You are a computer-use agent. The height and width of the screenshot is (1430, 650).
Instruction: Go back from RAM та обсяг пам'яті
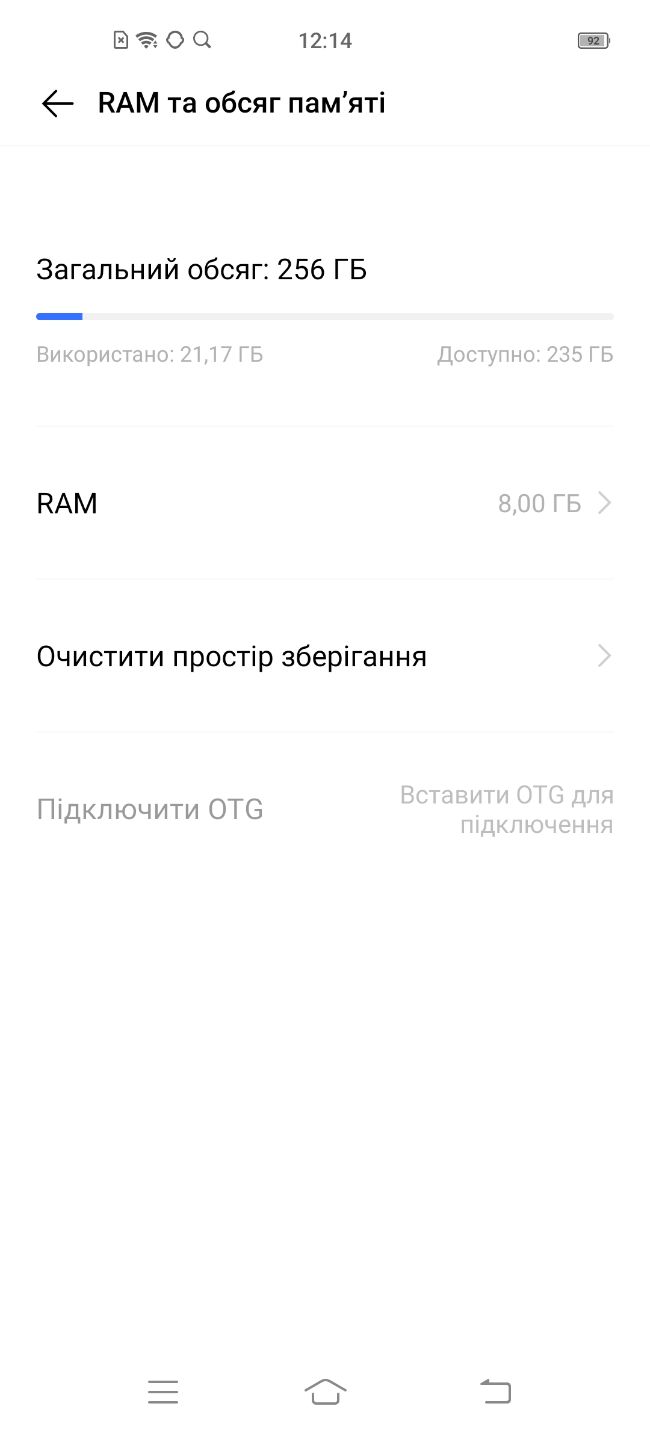(x=58, y=103)
